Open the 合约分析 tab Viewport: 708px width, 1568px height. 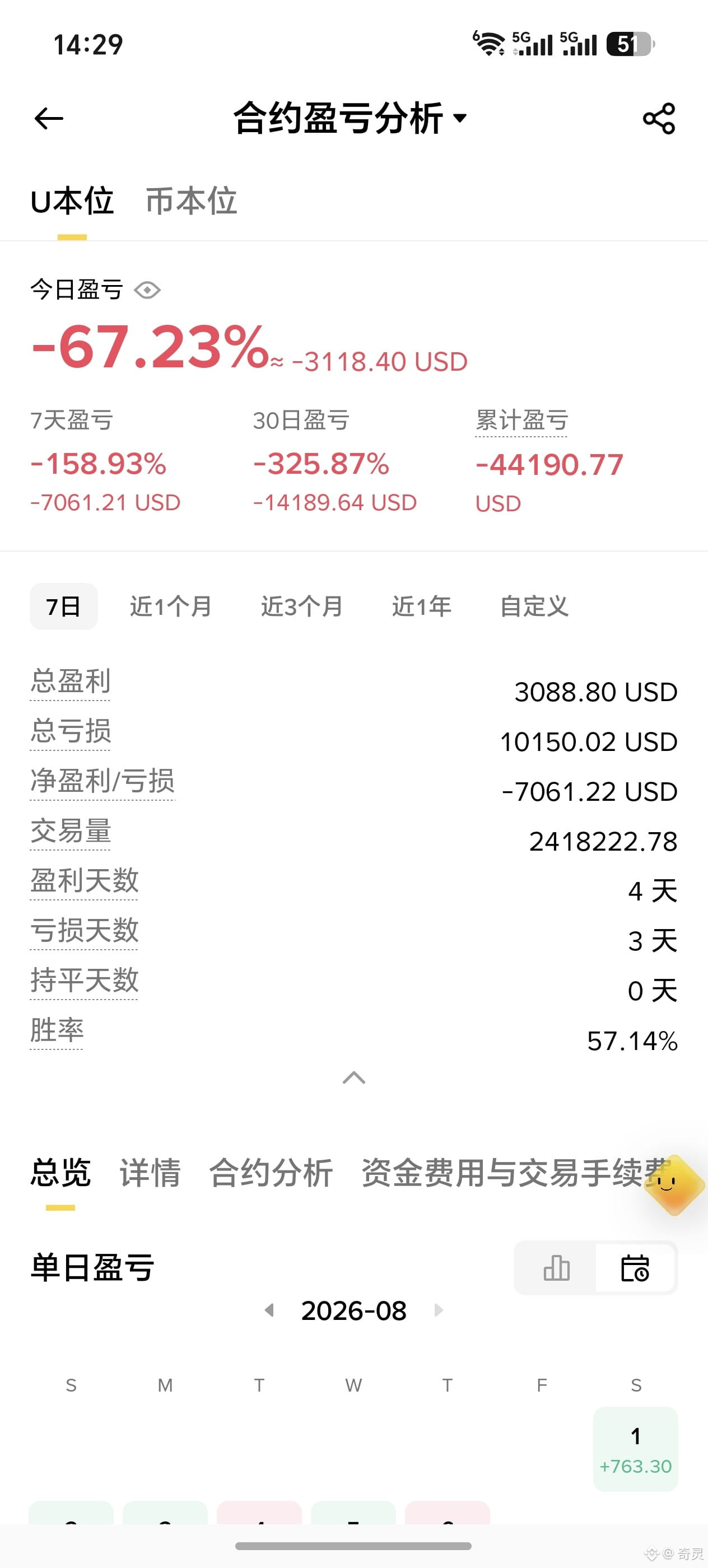271,1172
